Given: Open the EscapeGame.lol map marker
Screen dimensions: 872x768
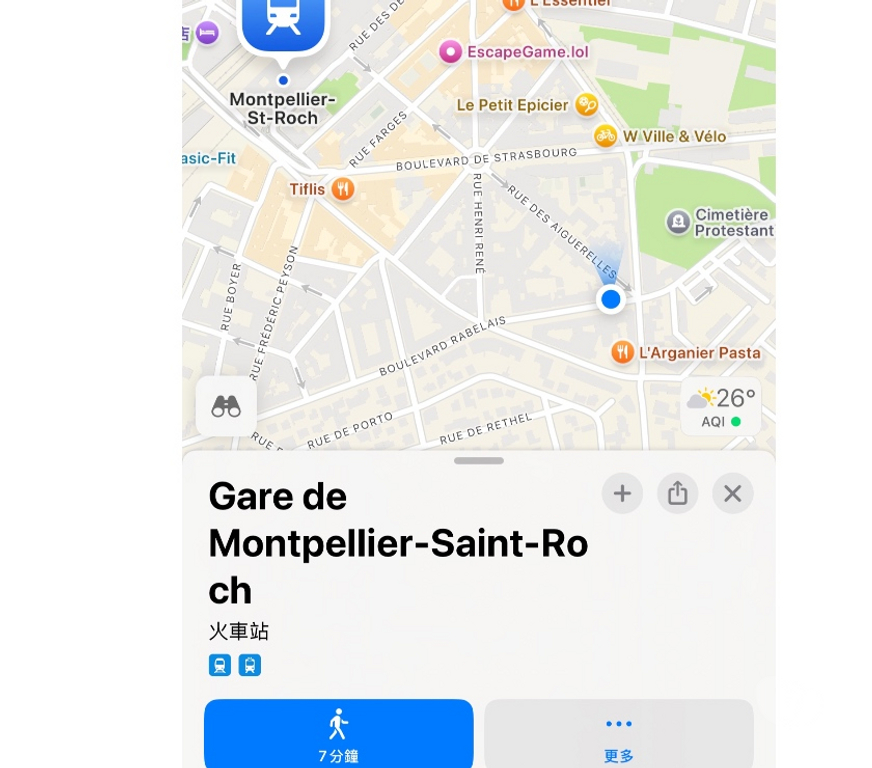Looking at the screenshot, I should tap(451, 52).
